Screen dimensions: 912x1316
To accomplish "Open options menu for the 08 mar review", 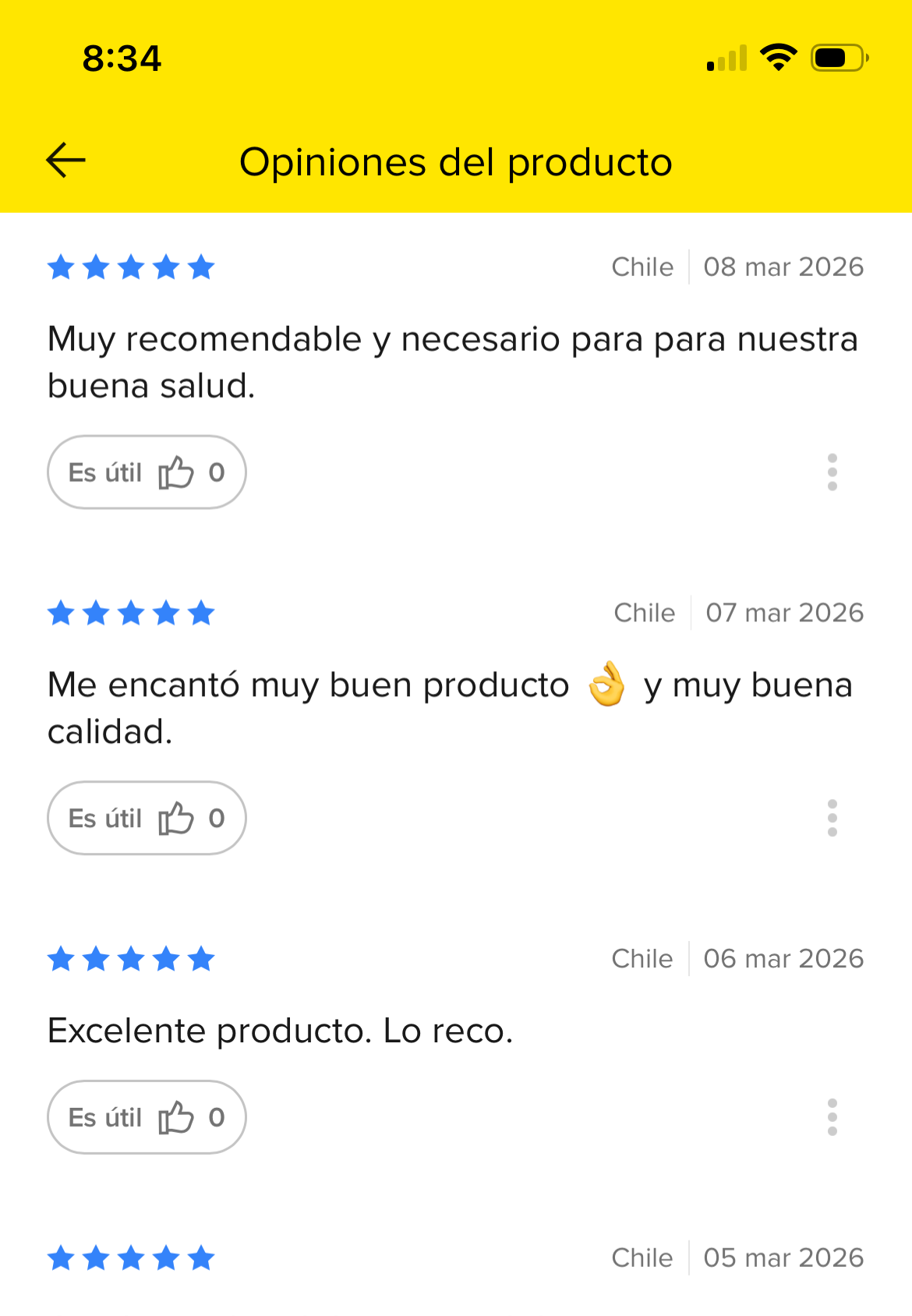I will (832, 472).
